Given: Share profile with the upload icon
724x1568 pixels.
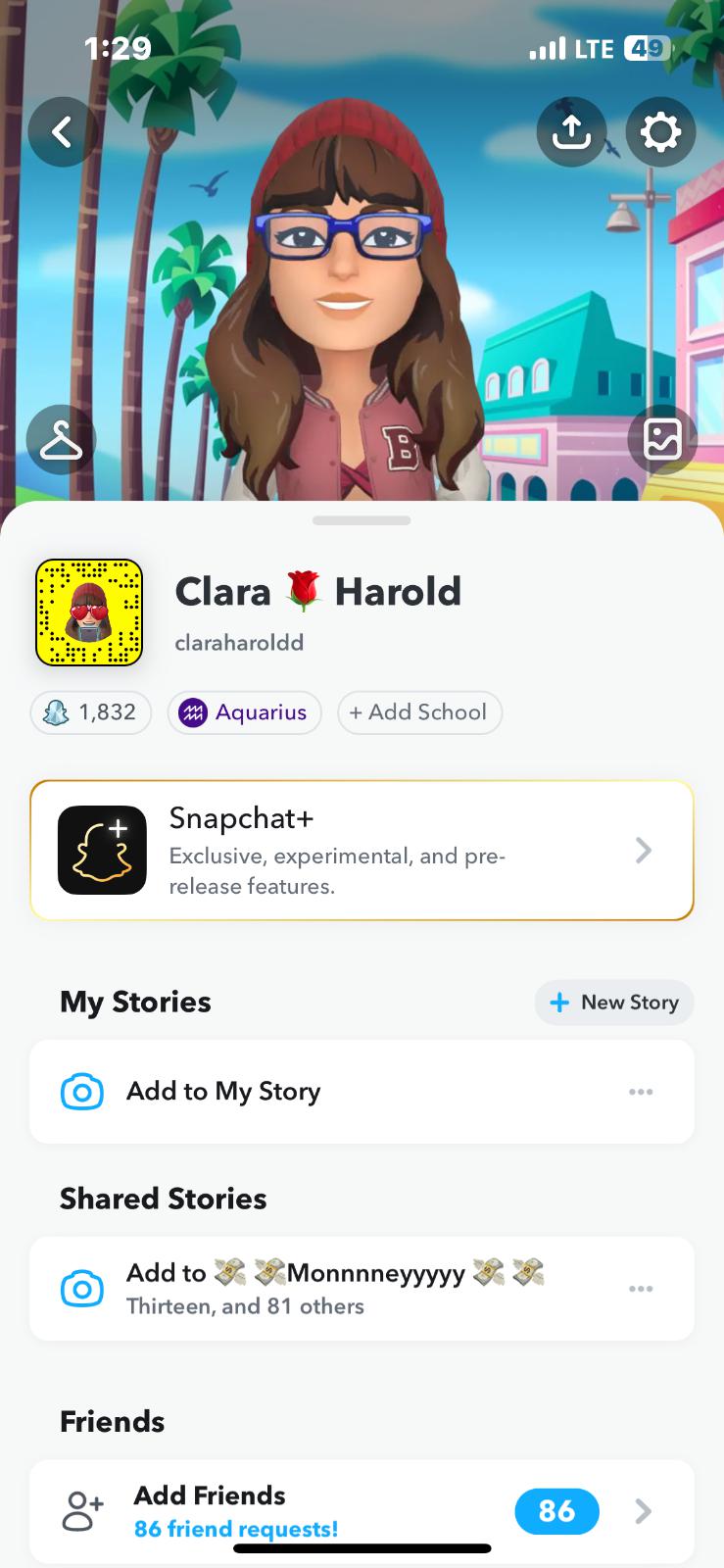Looking at the screenshot, I should coord(571,131).
